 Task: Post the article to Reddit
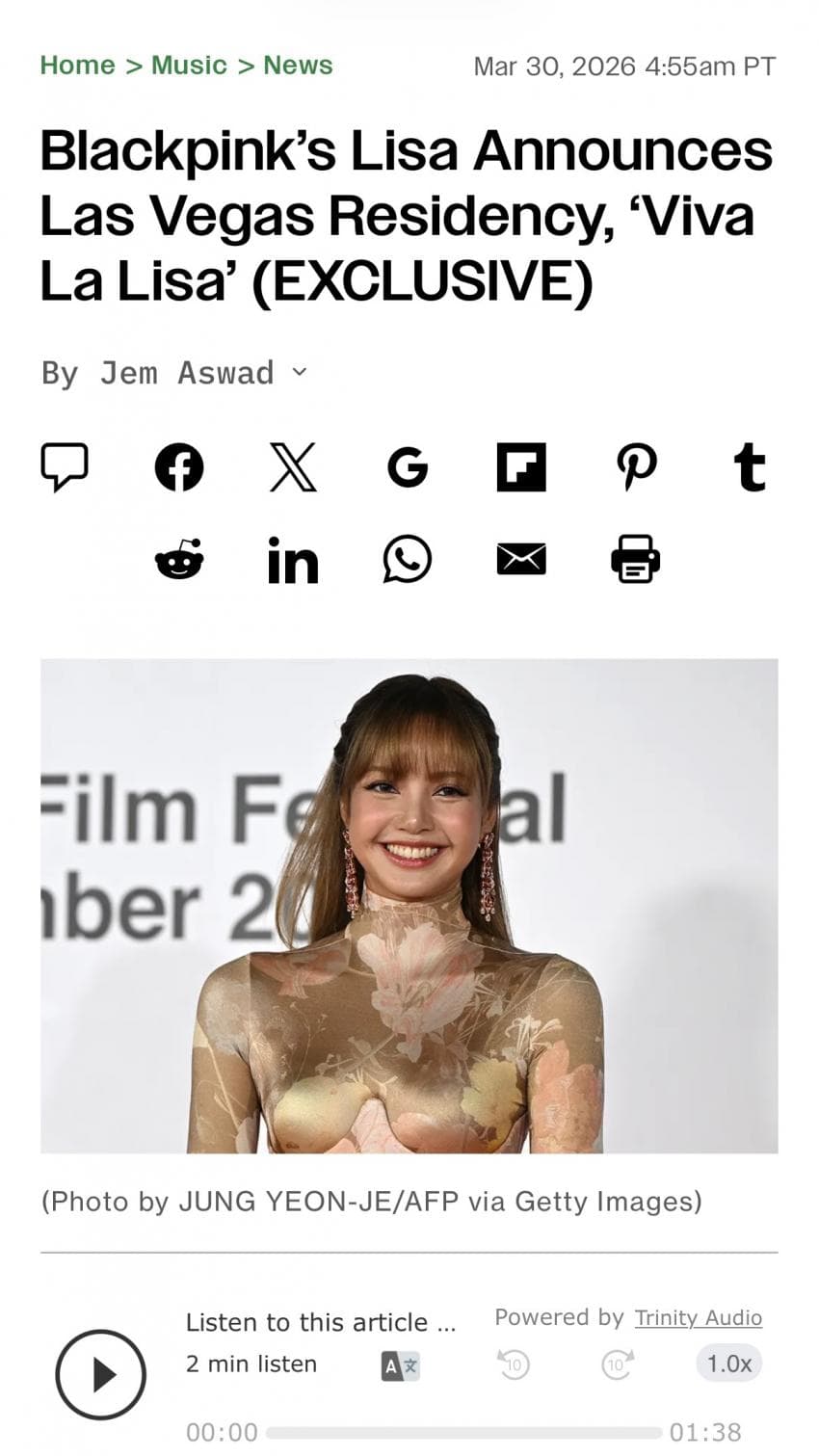pos(179,559)
